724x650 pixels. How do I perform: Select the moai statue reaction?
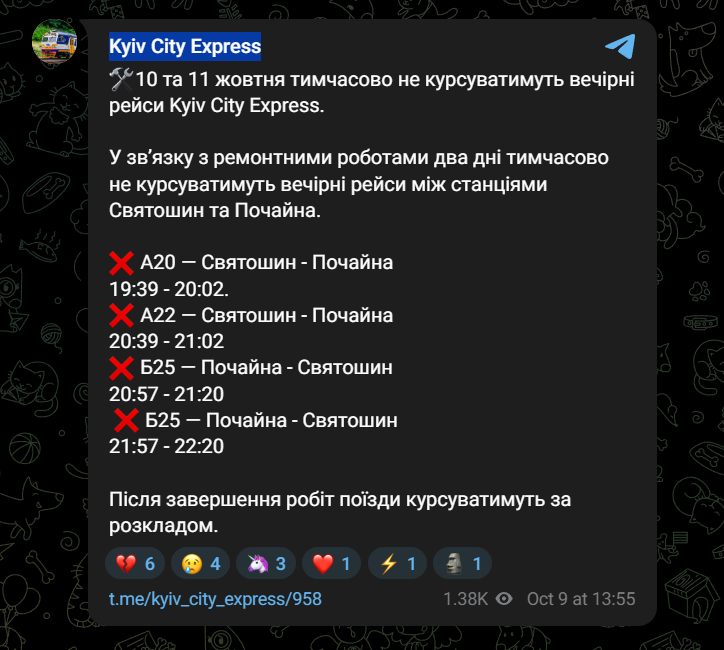click(x=463, y=564)
